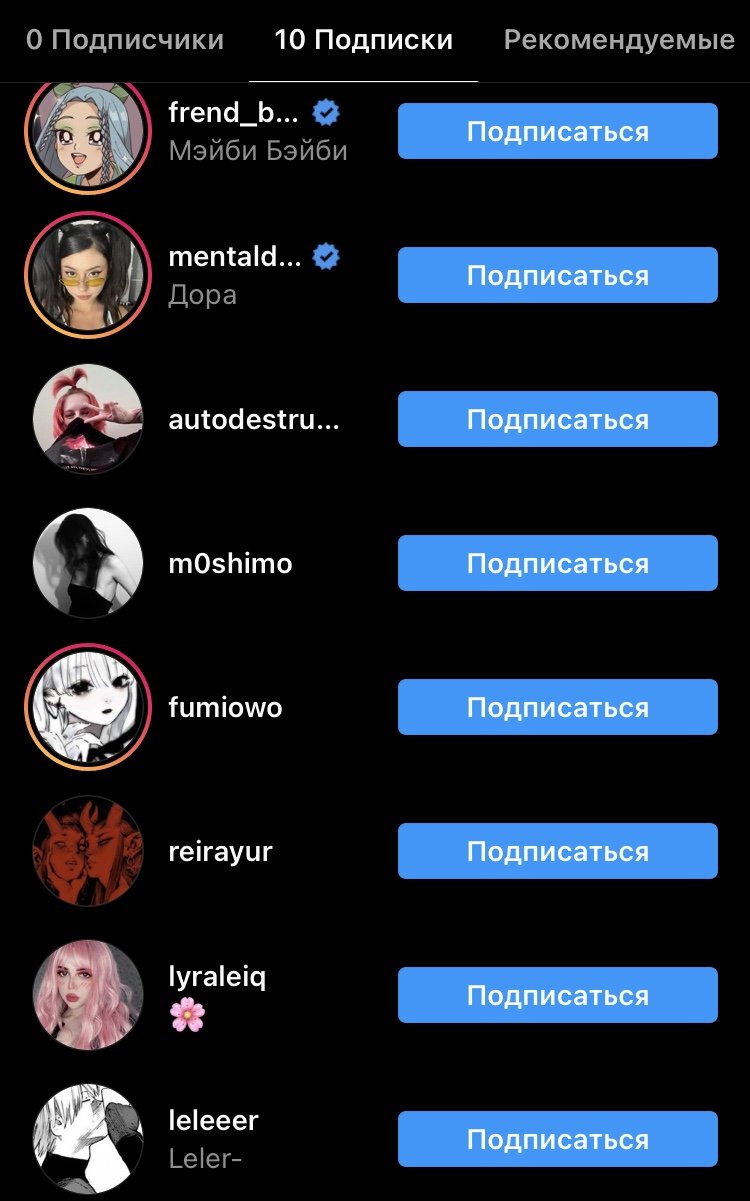750x1201 pixels.
Task: Tap Подписаться next to Дора
Action: 557,275
